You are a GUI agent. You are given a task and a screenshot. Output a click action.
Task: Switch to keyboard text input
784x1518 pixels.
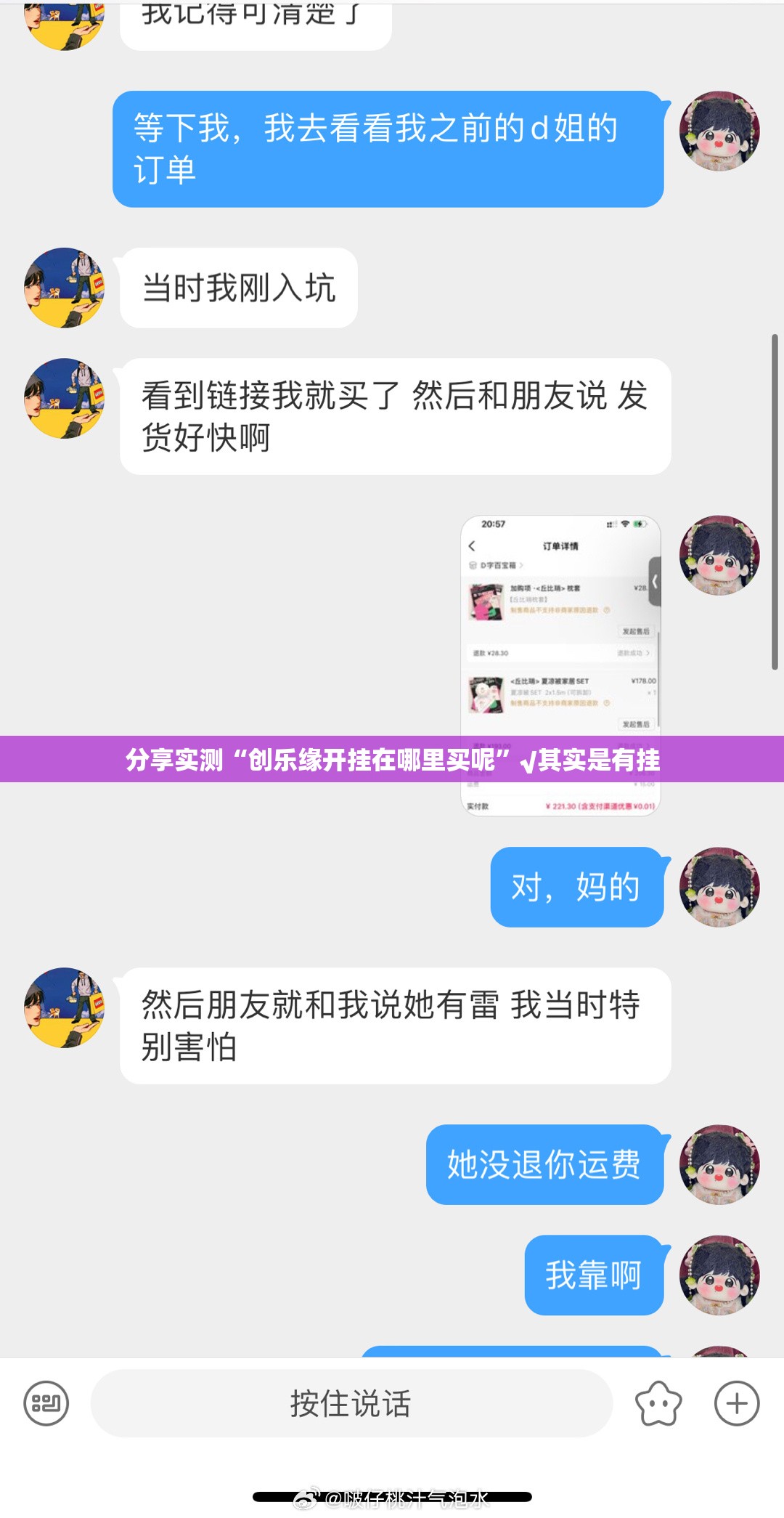pyautogui.click(x=46, y=1403)
